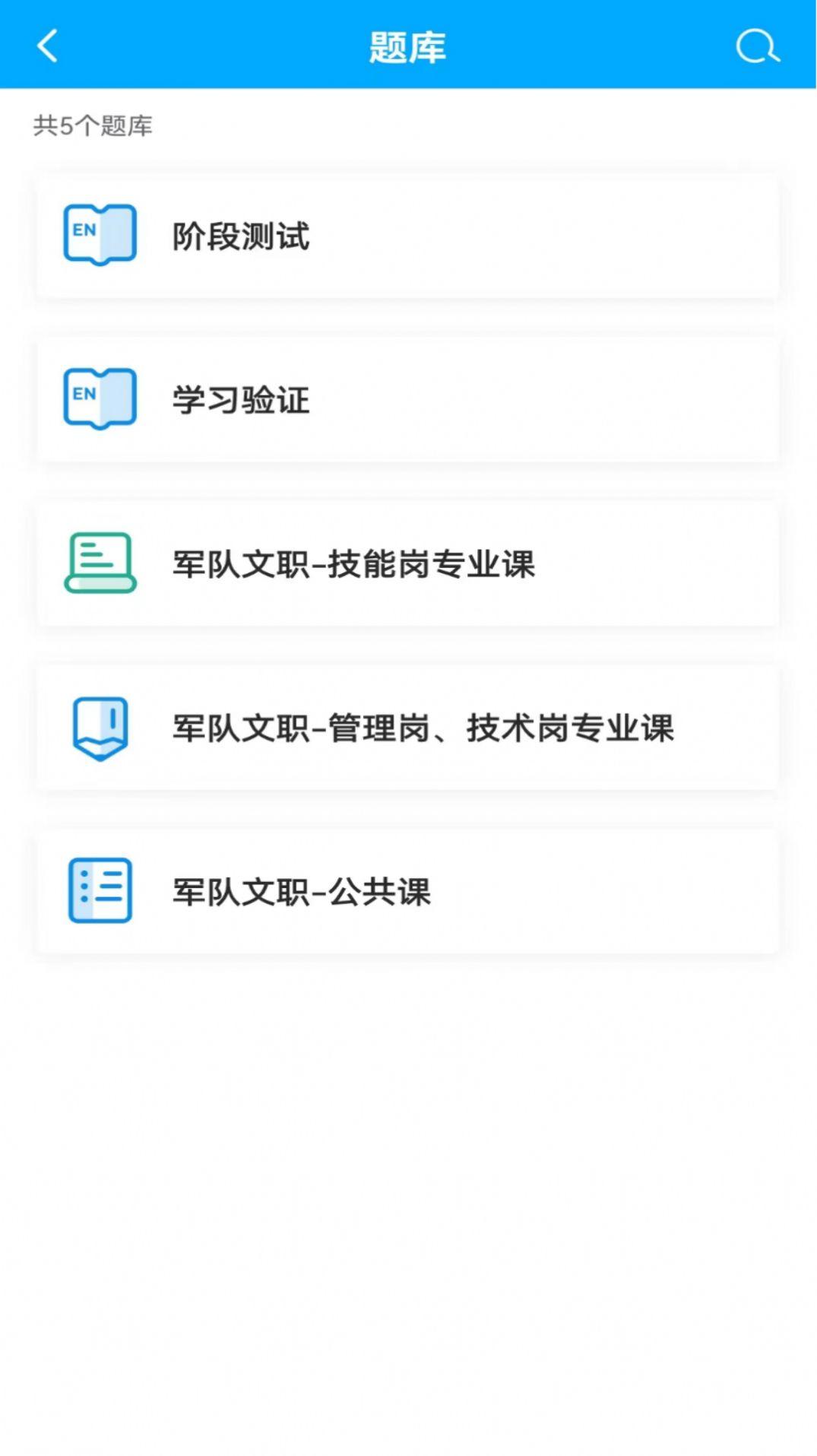Tap the card containing 军队文职-公共课
The image size is (817, 1456).
coord(408,892)
